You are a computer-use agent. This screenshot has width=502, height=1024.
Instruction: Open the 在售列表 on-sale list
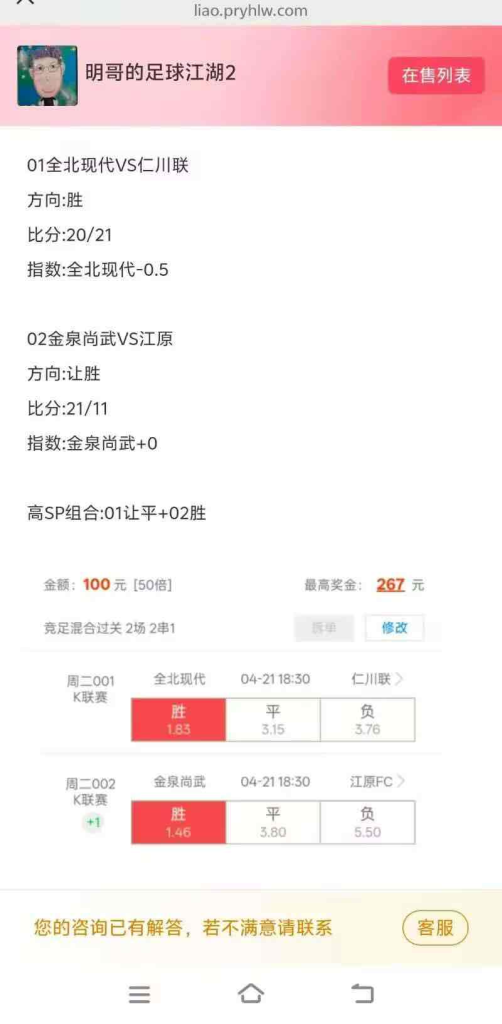click(x=436, y=76)
